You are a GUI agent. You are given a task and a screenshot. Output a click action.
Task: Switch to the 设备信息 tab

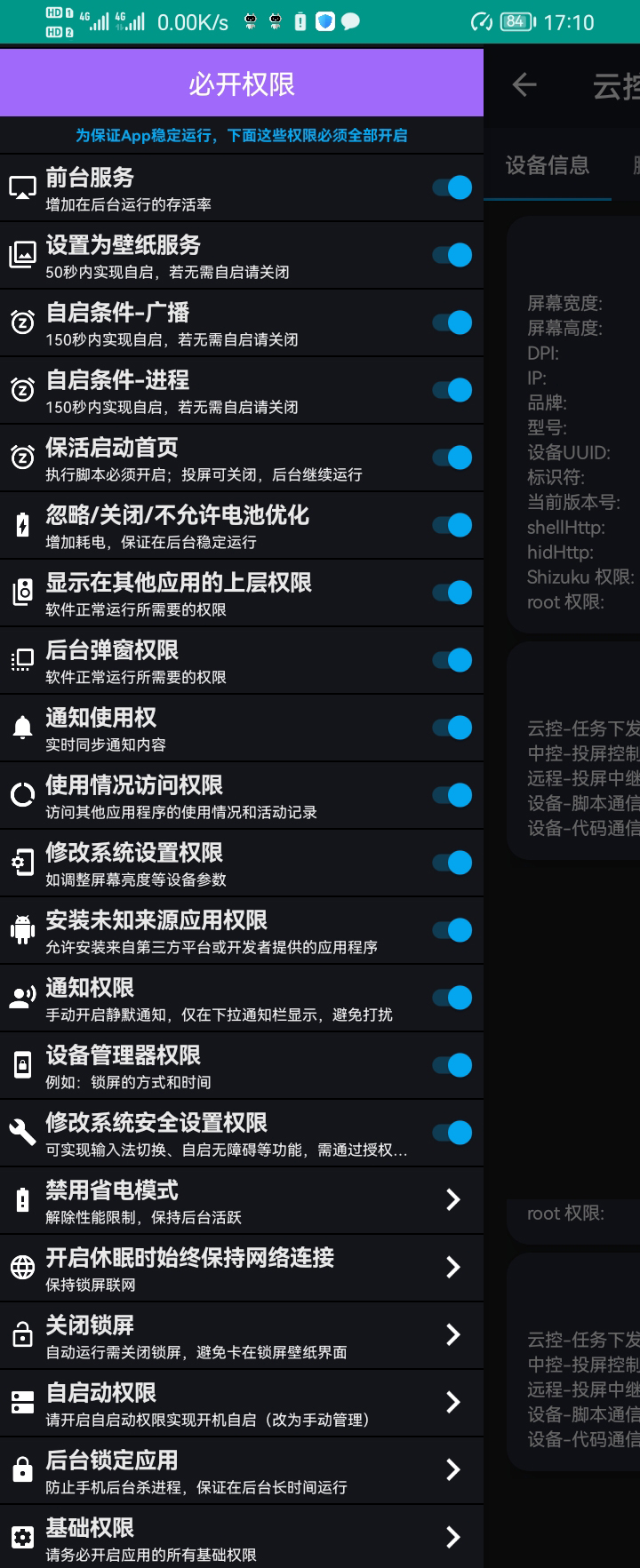click(546, 166)
